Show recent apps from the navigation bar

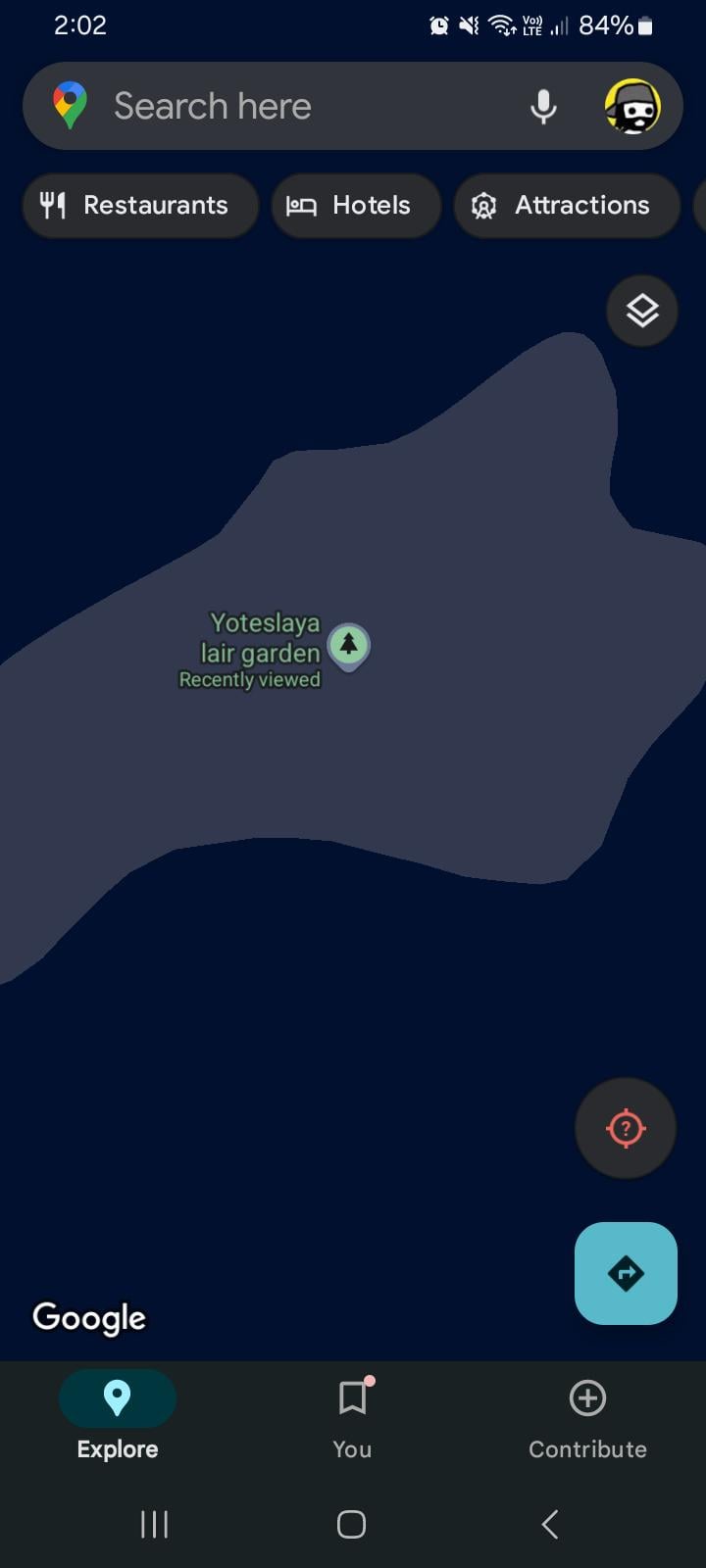pos(155,1524)
